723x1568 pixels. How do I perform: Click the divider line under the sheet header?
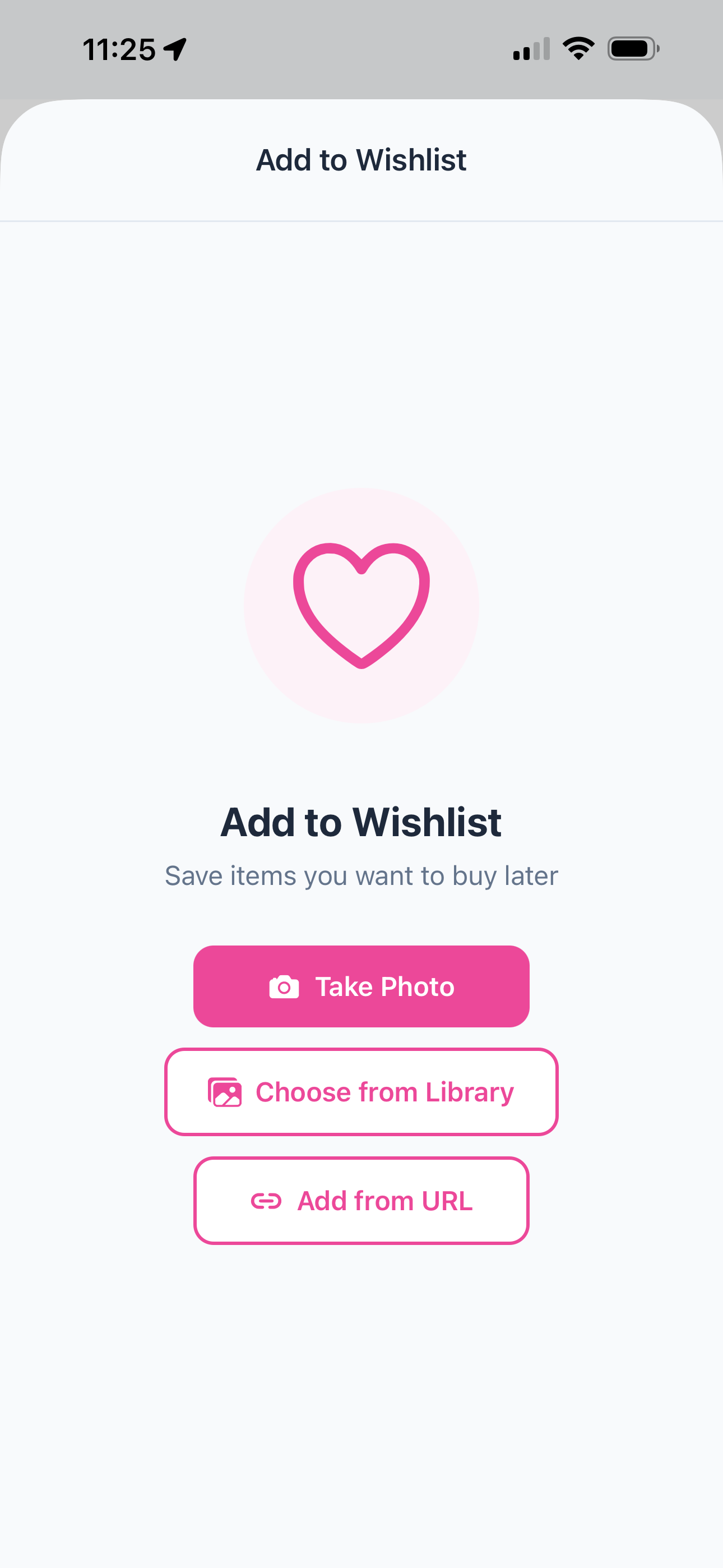click(x=361, y=221)
